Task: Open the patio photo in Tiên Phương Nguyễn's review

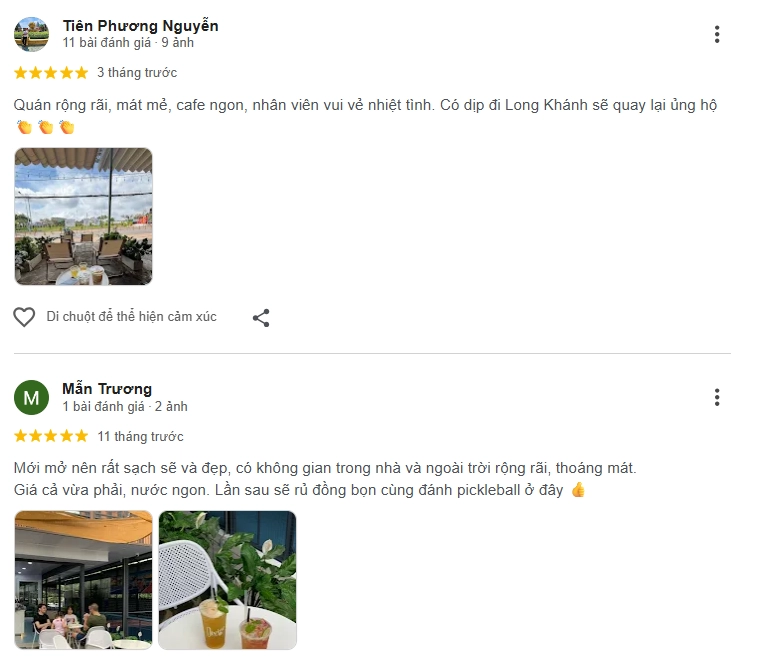Action: click(84, 216)
